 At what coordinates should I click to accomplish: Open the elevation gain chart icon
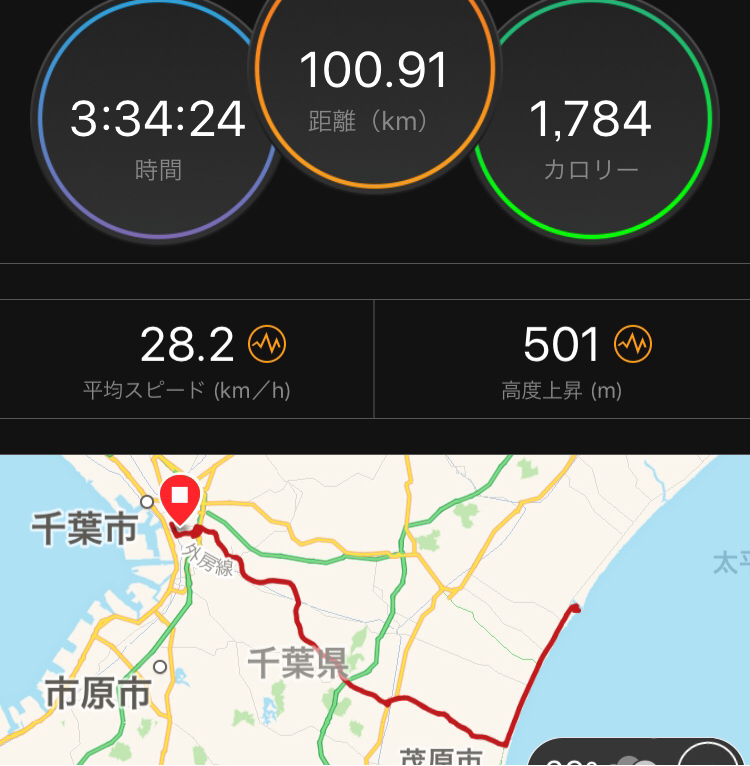[x=633, y=345]
